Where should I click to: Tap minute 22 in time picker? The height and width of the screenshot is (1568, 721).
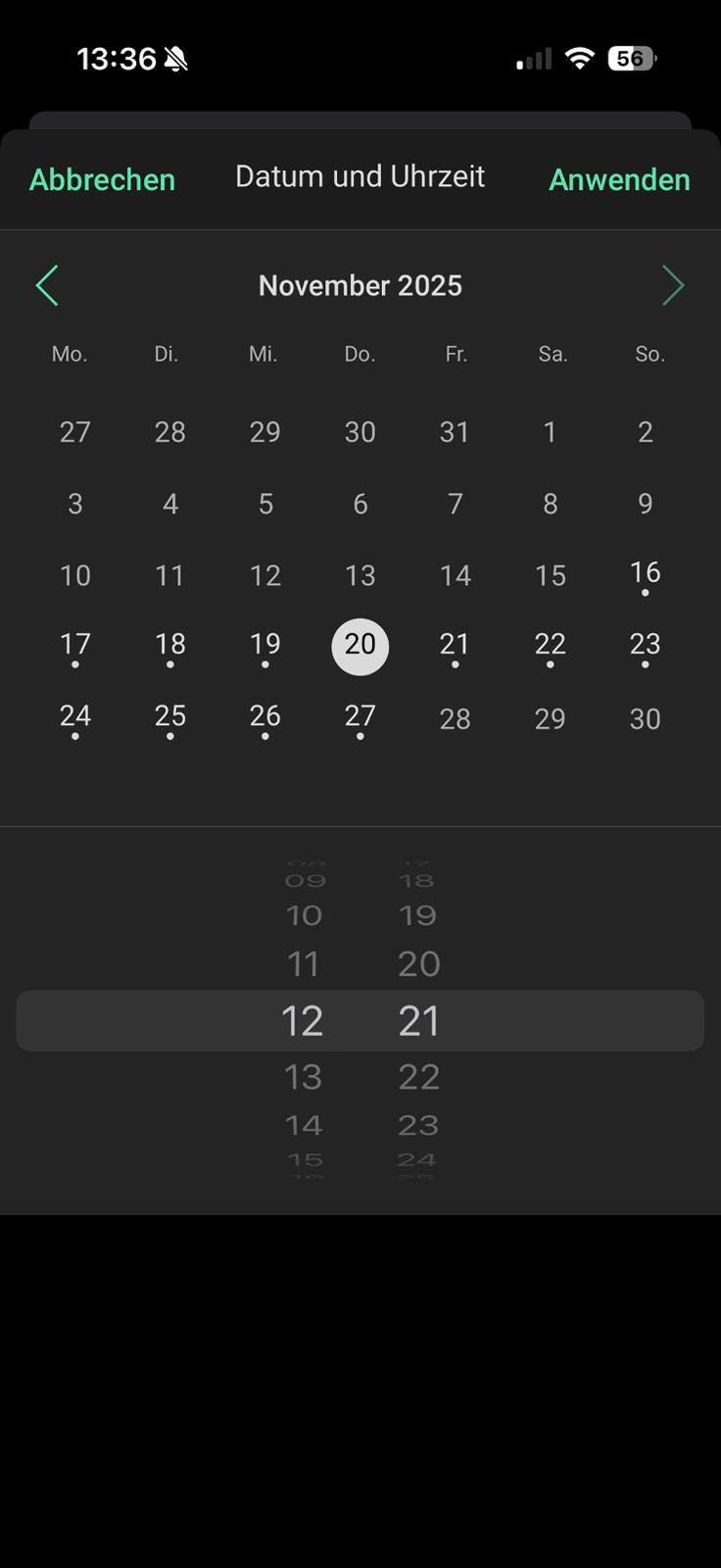pos(419,1077)
